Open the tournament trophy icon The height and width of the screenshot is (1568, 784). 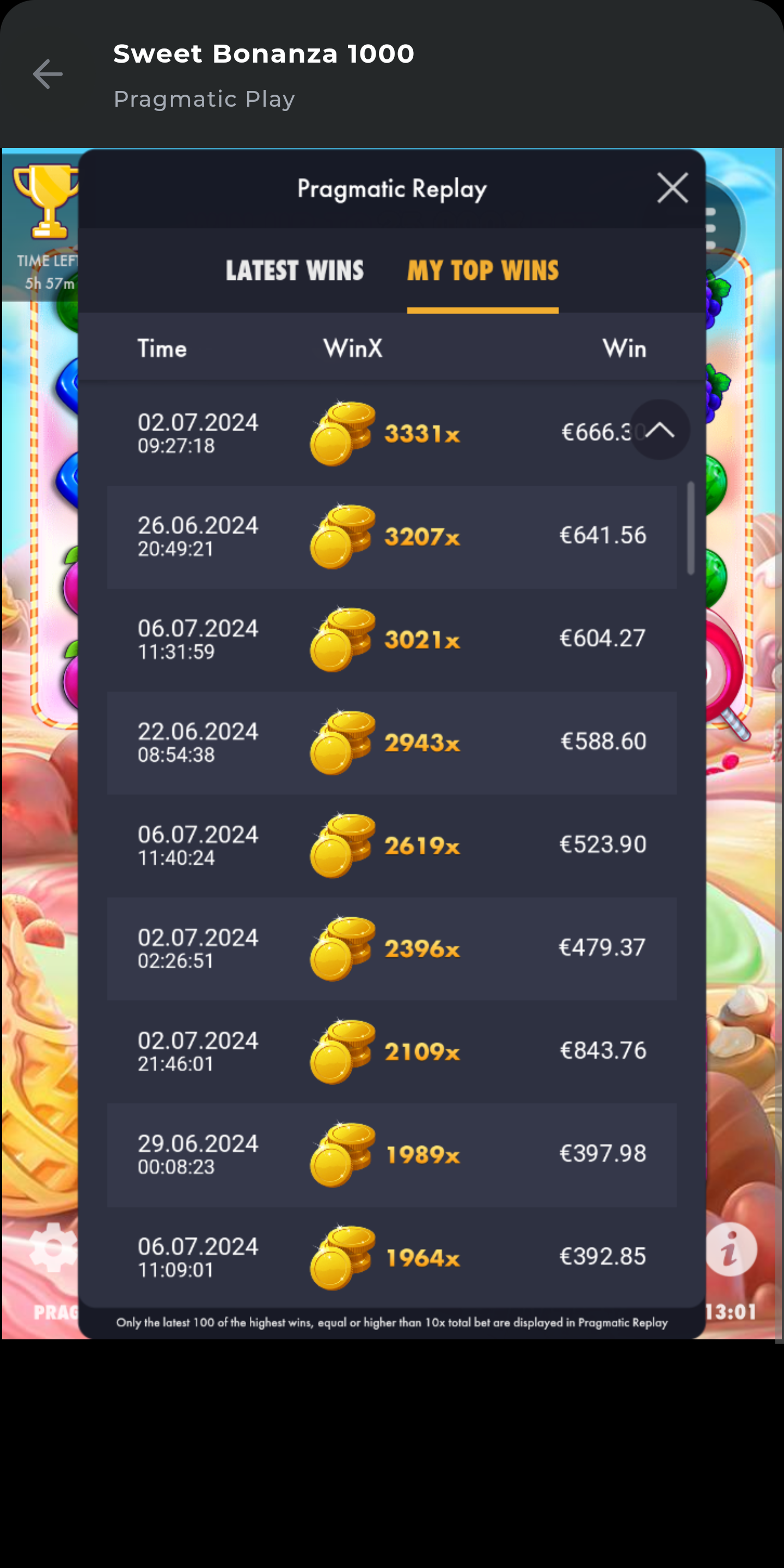pos(46,201)
